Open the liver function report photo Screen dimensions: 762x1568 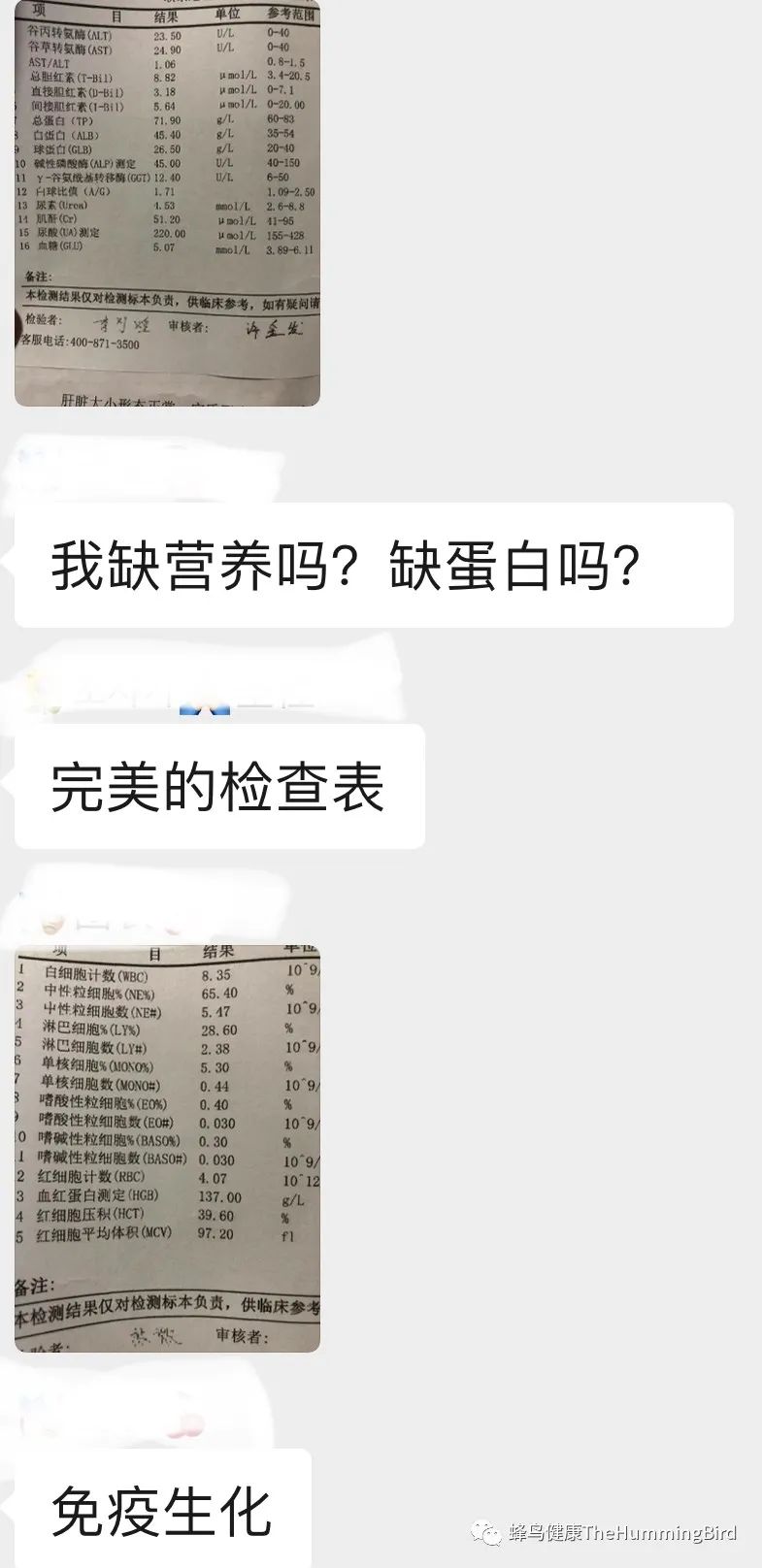(167, 202)
